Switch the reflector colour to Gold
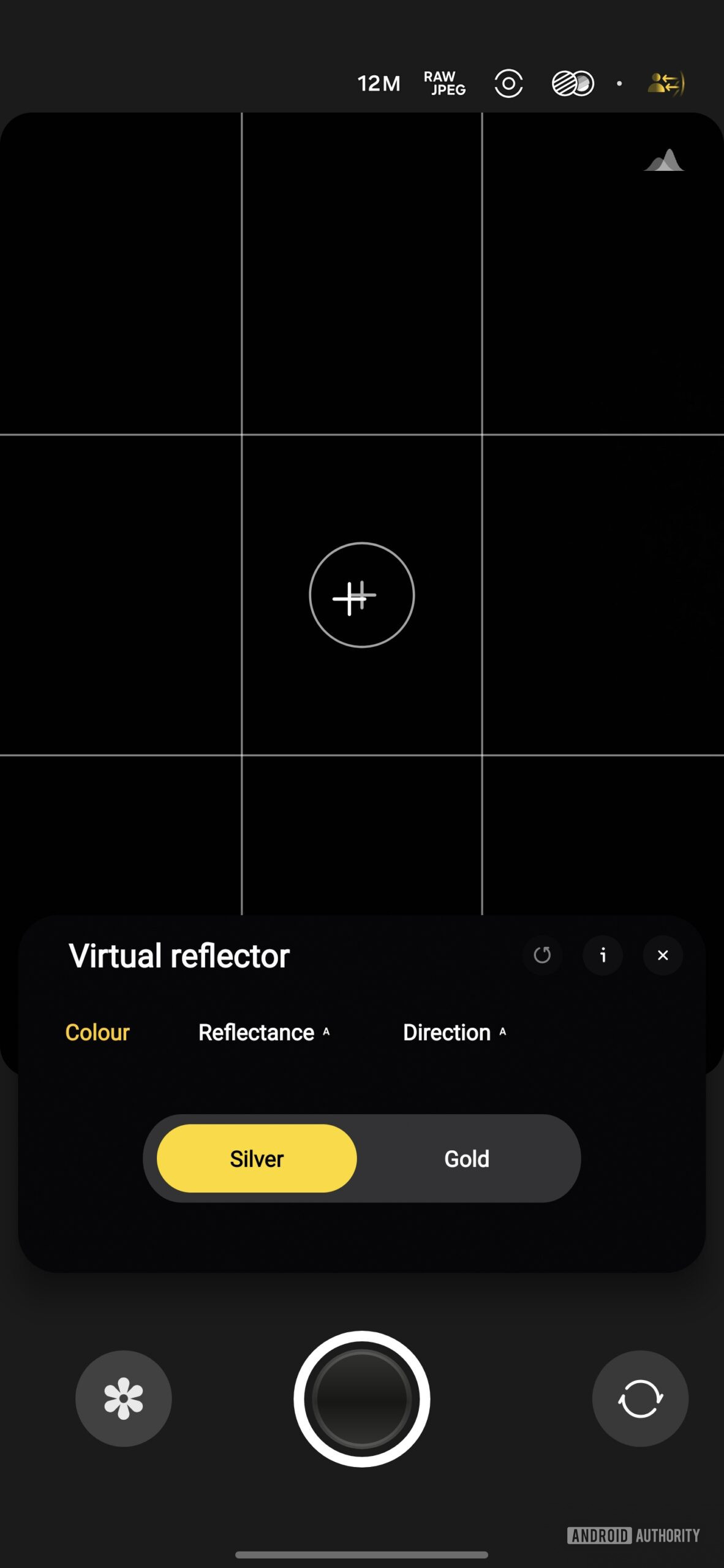This screenshot has width=724, height=1568. pos(467,1158)
